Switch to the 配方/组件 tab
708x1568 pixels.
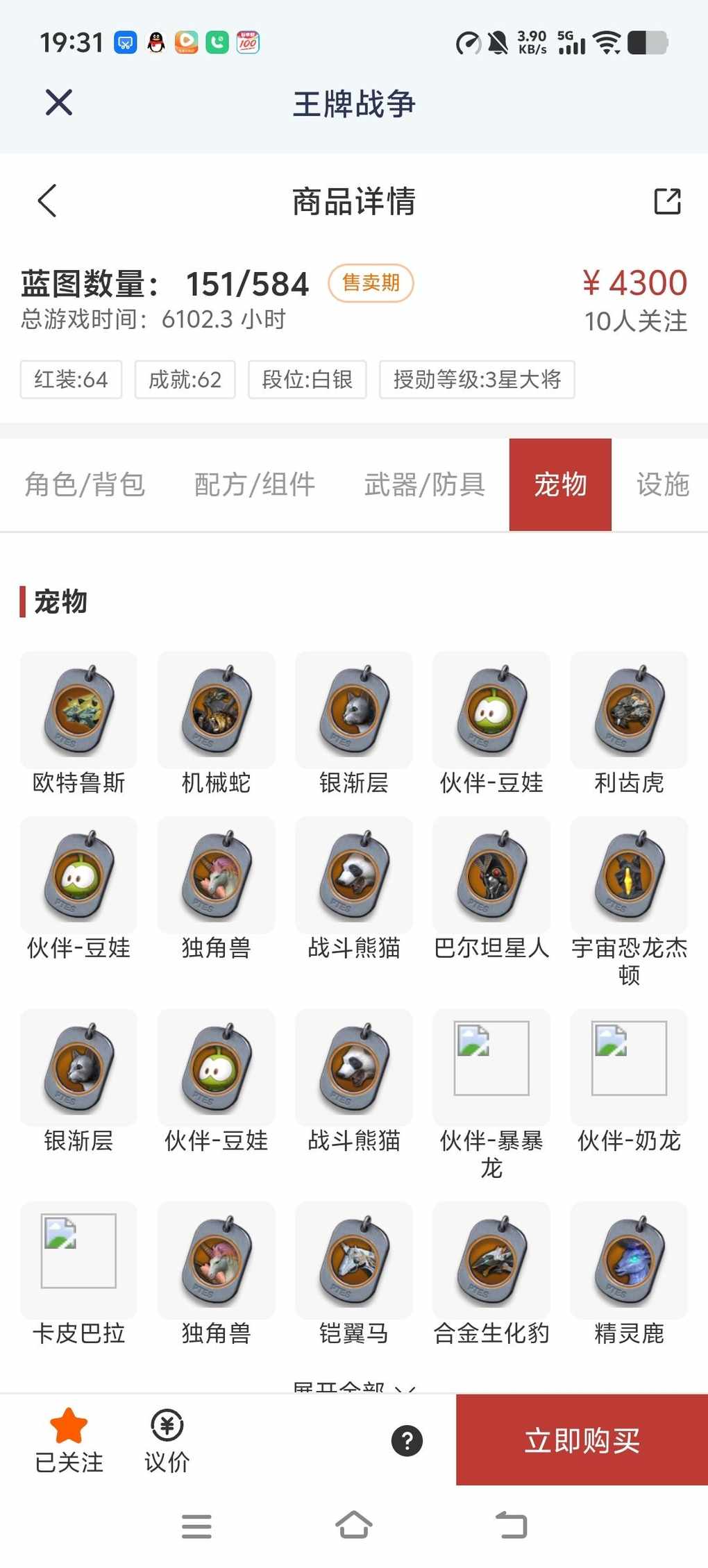tap(255, 484)
